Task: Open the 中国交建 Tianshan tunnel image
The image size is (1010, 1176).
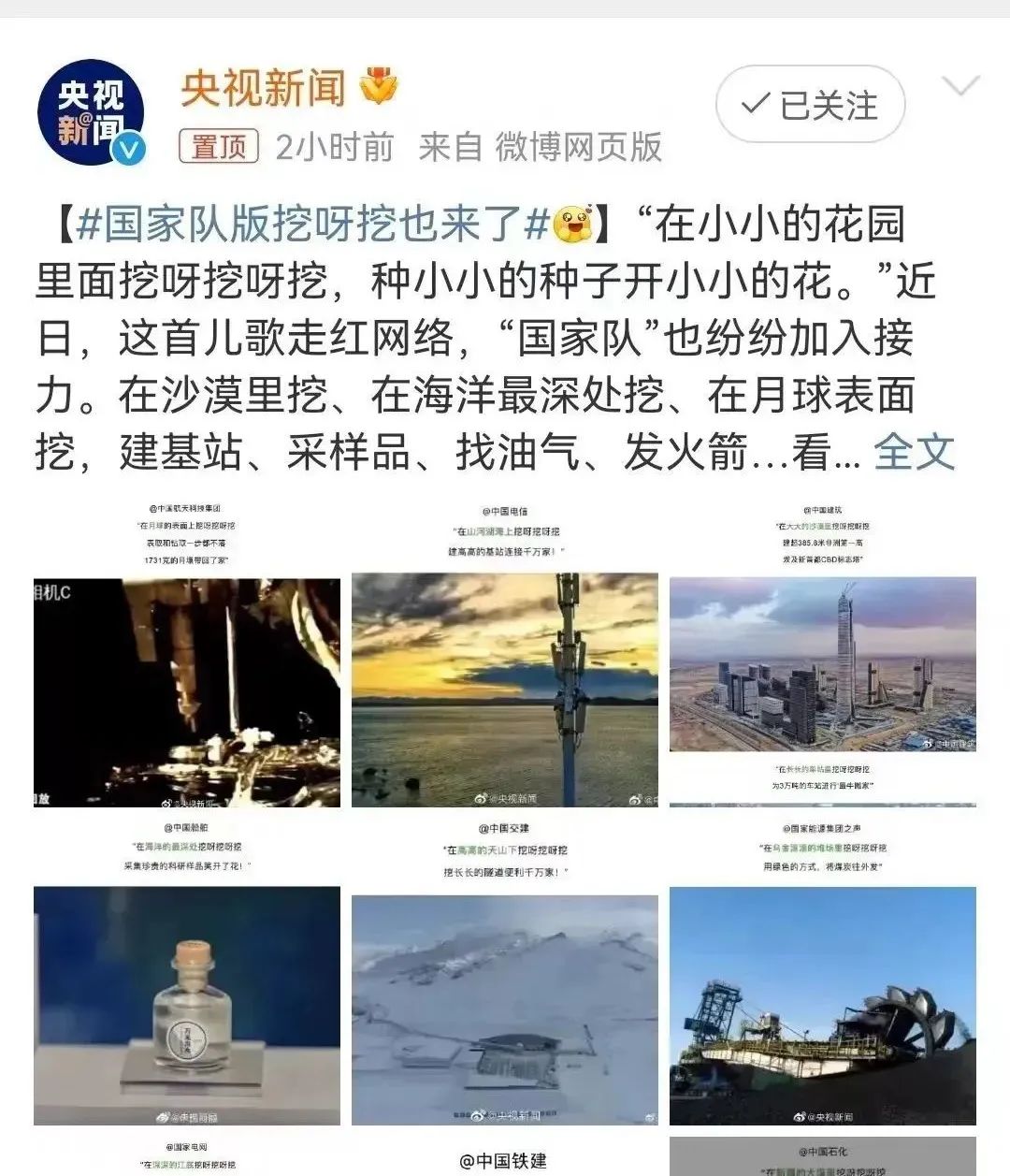Action: point(505,973)
